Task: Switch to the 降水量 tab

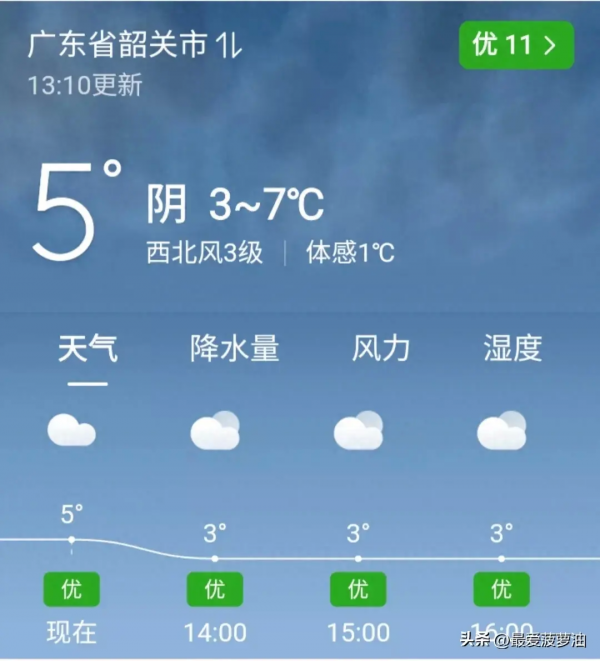Action: (x=234, y=348)
